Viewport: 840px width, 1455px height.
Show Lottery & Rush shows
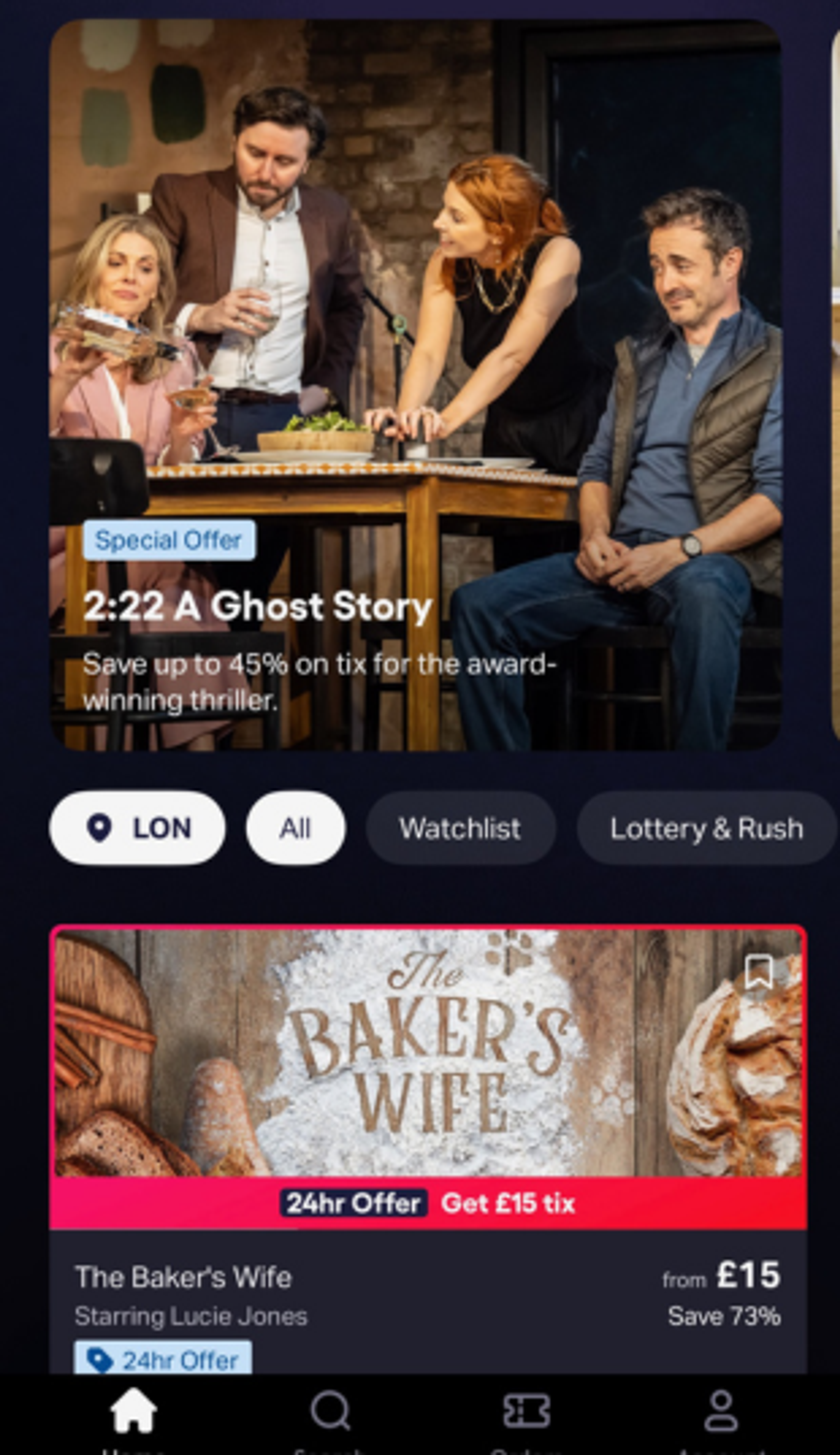pyautogui.click(x=705, y=828)
